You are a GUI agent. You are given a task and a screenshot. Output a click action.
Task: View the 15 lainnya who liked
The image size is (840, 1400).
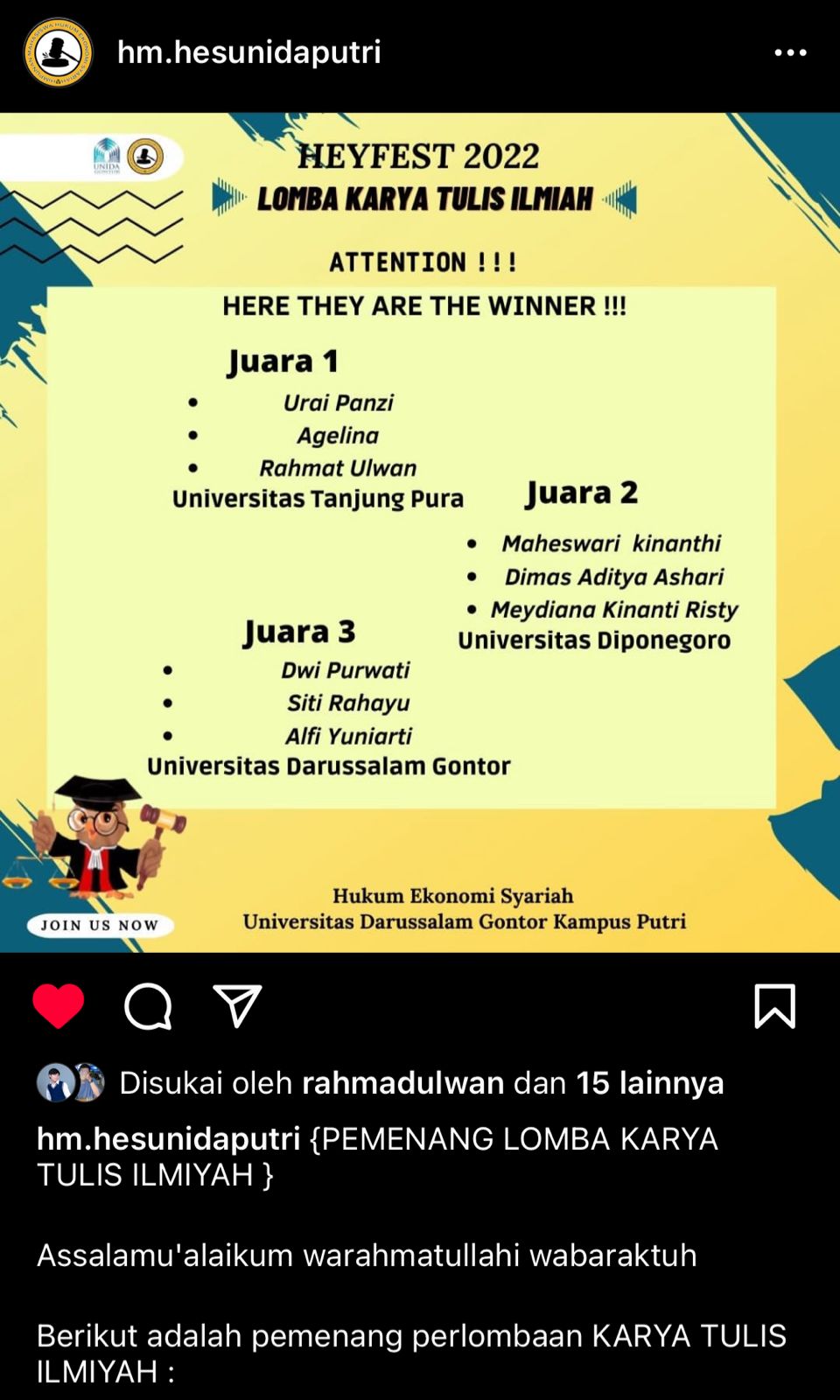click(x=649, y=1083)
